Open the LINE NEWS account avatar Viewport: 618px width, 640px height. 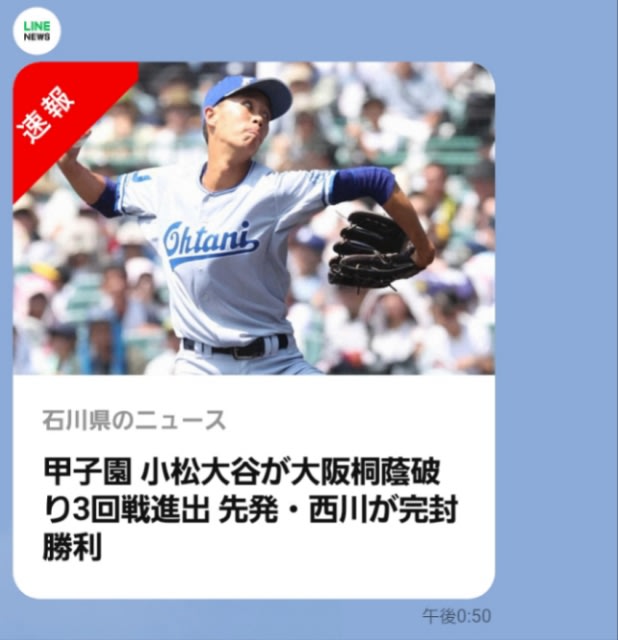coord(36,29)
